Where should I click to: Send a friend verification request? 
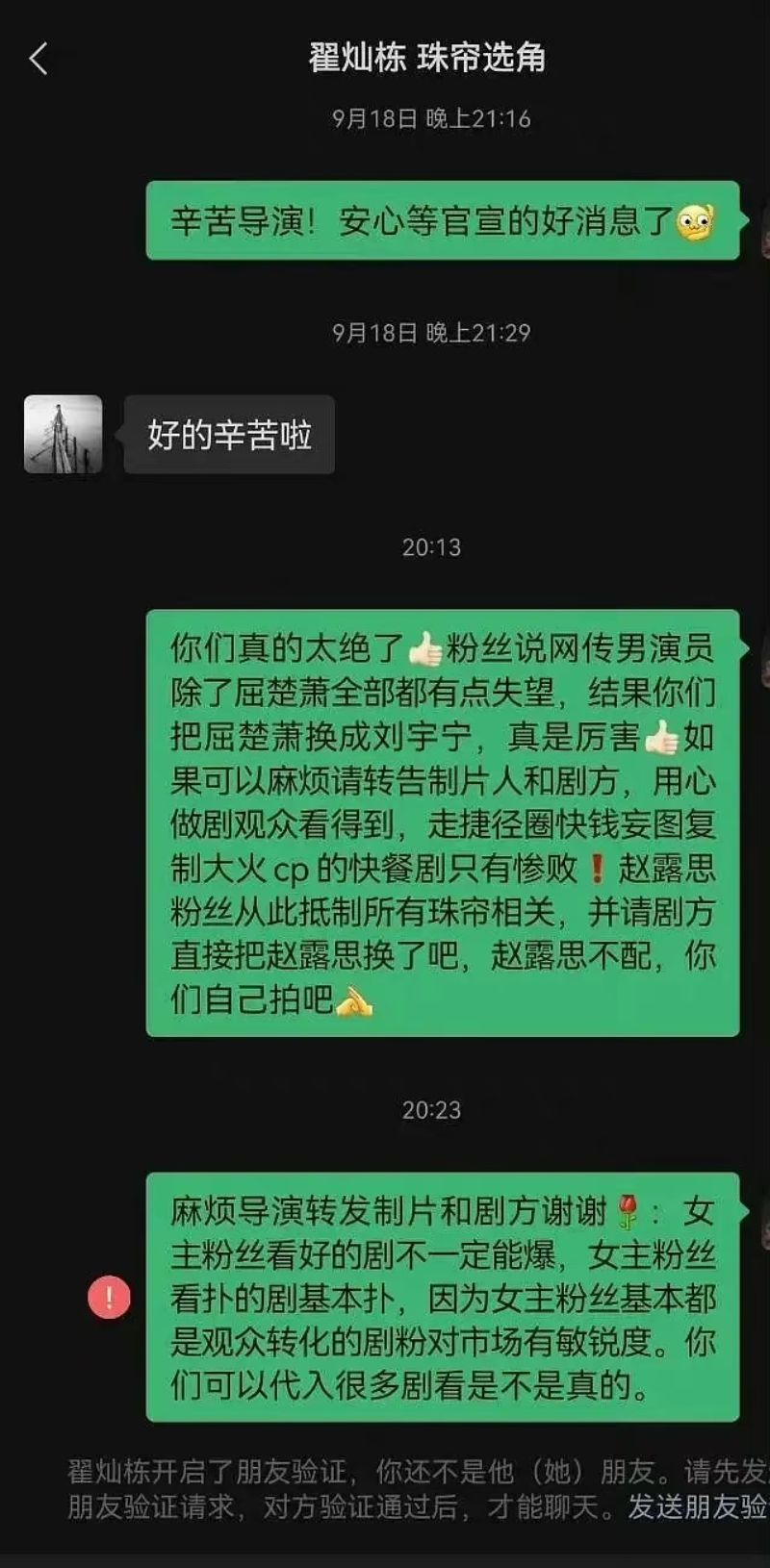[x=697, y=1506]
